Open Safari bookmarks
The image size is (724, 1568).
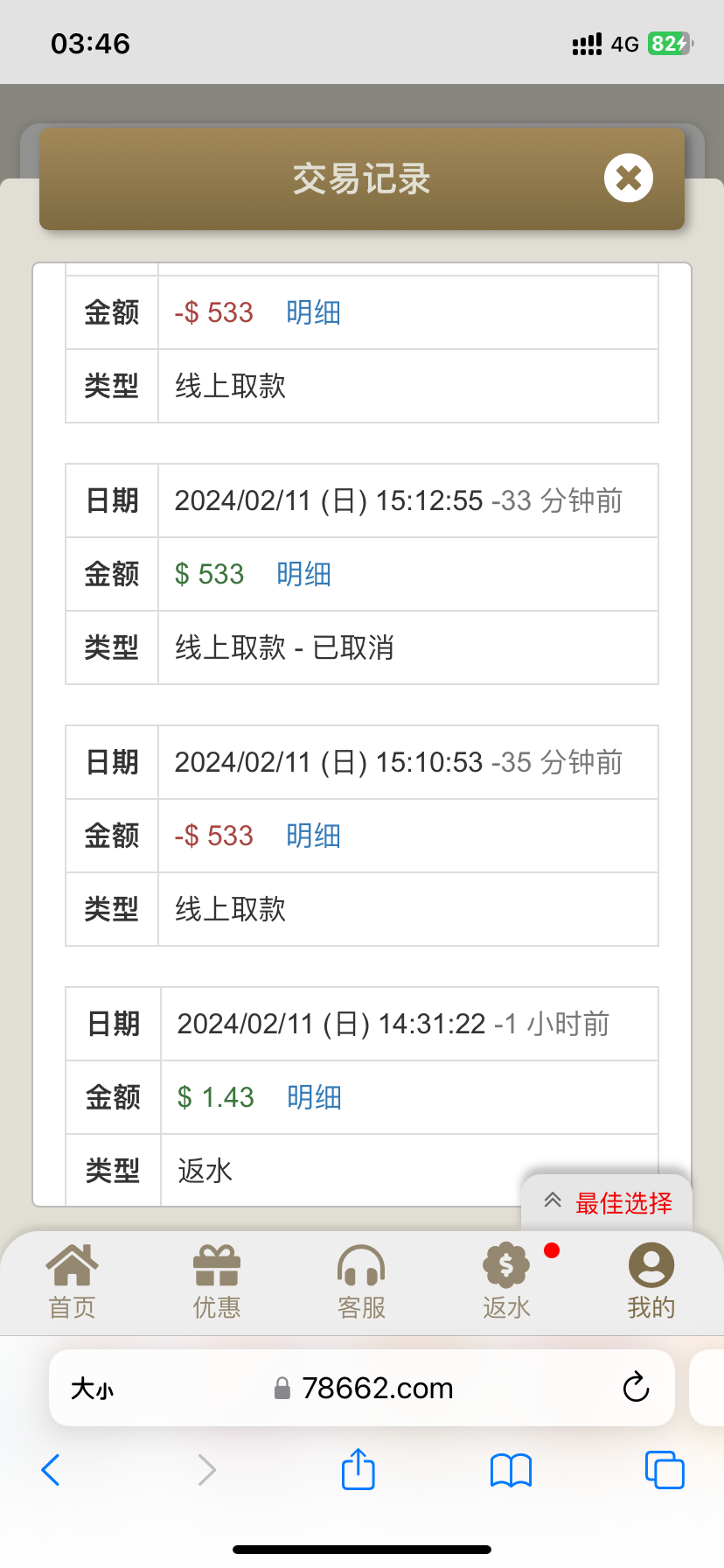(511, 1470)
